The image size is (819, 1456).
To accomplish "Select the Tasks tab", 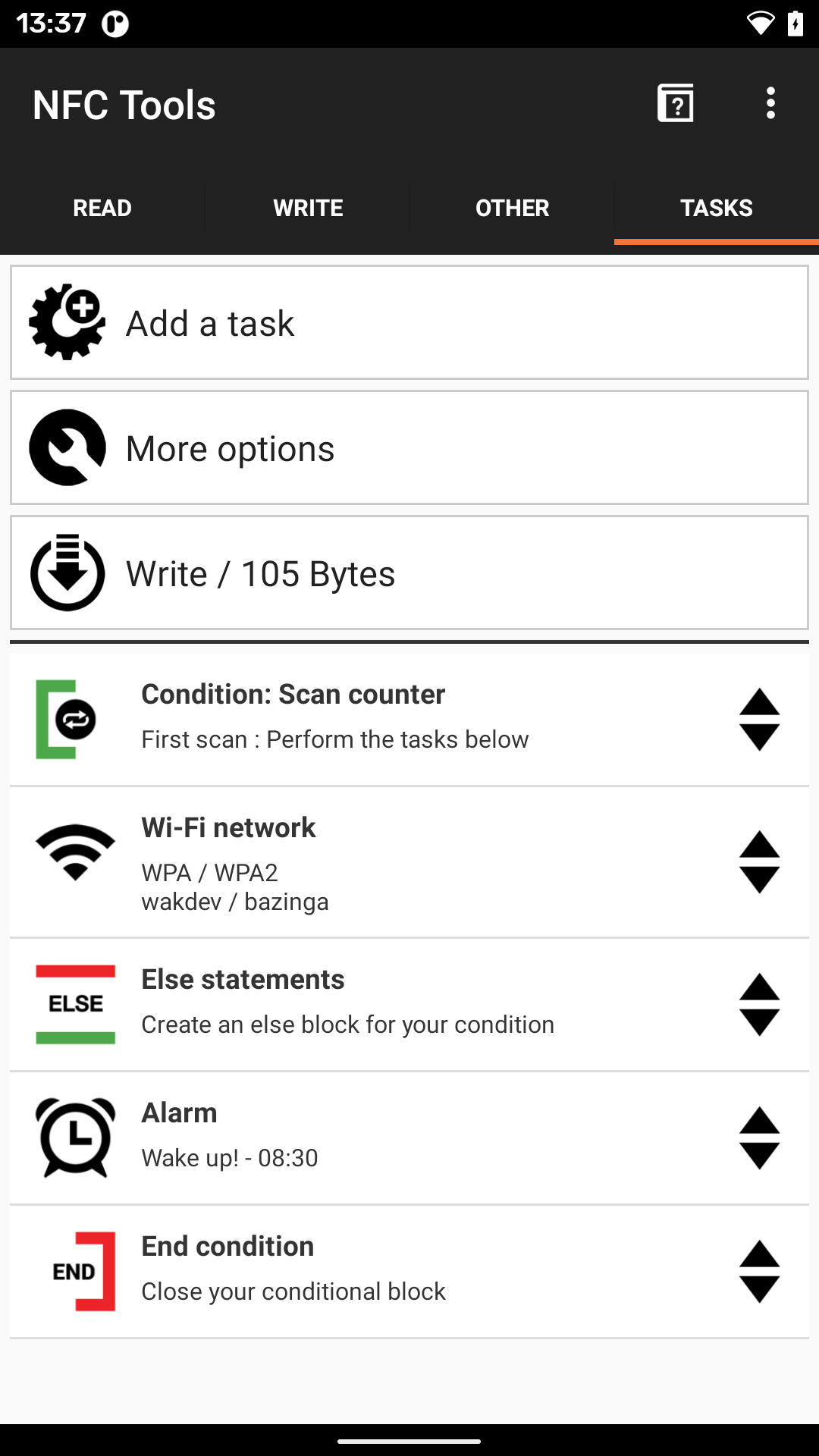I will (x=716, y=208).
